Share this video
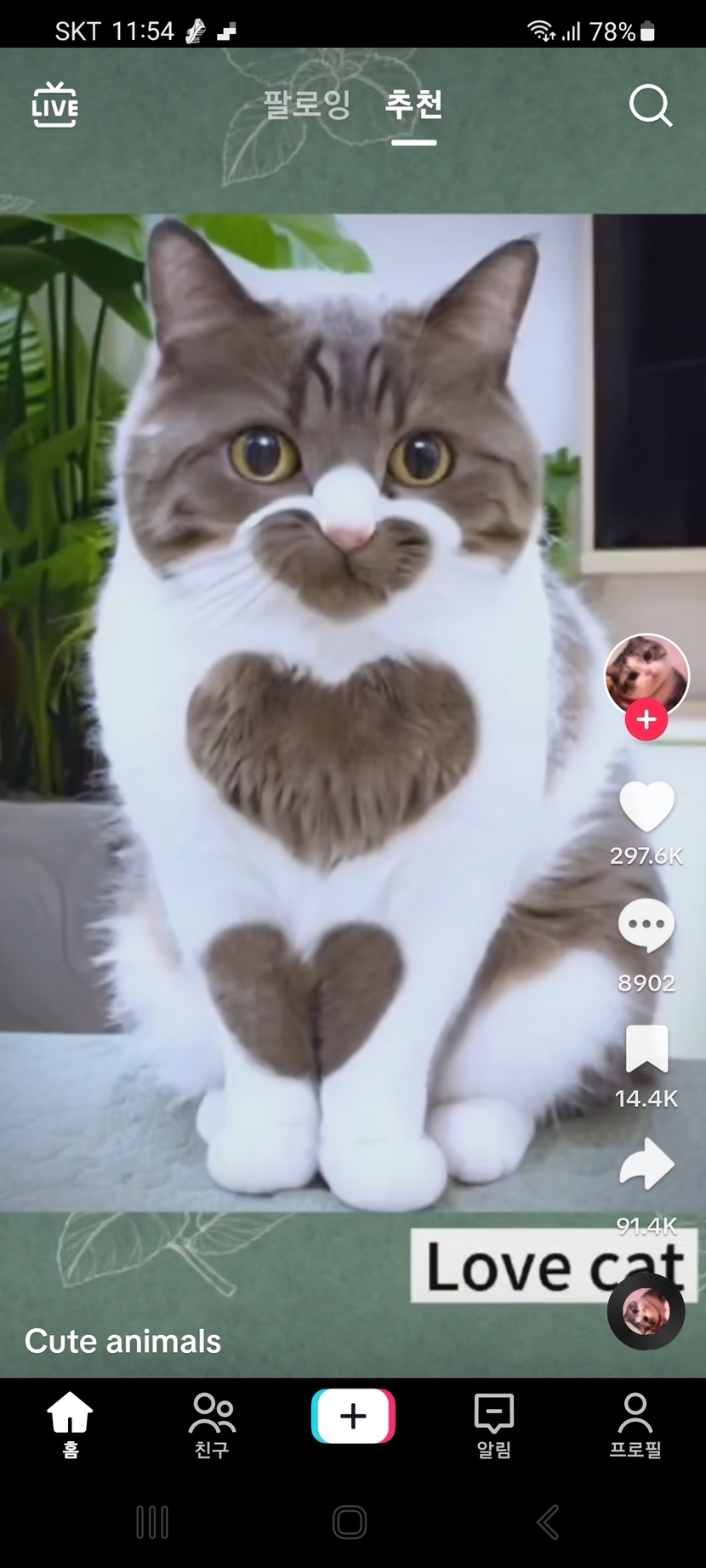The width and height of the screenshot is (706, 1568). click(646, 1164)
